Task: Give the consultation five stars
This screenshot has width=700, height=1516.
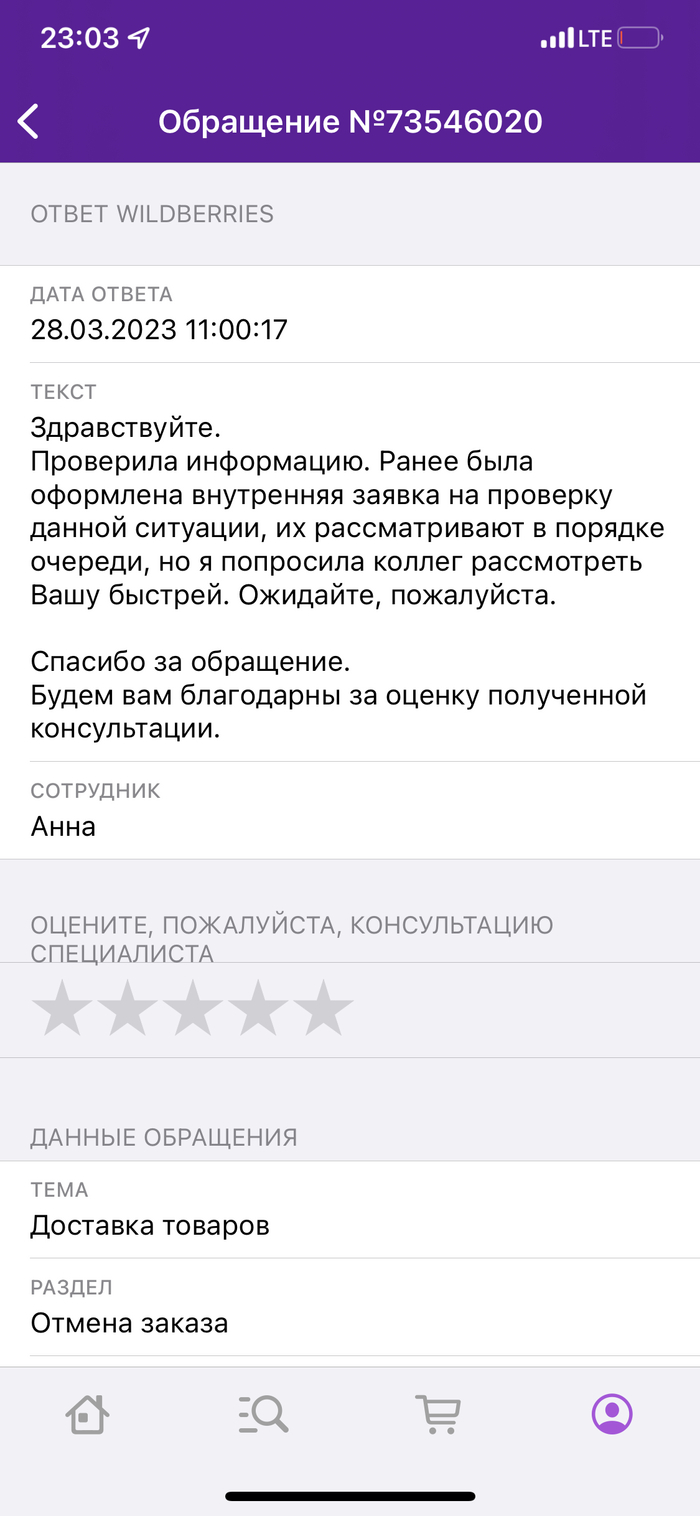Action: 323,1008
